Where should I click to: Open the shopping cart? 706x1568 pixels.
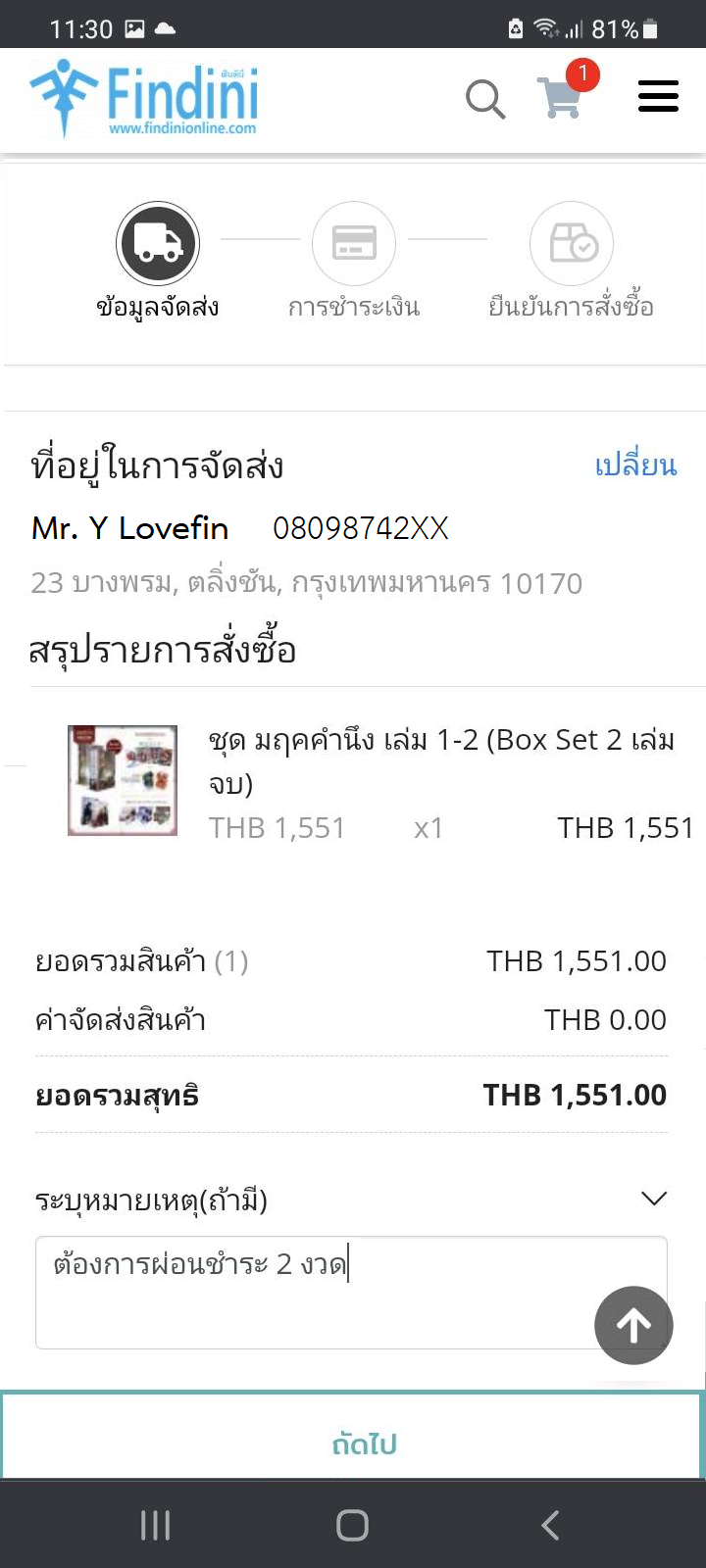pyautogui.click(x=561, y=98)
